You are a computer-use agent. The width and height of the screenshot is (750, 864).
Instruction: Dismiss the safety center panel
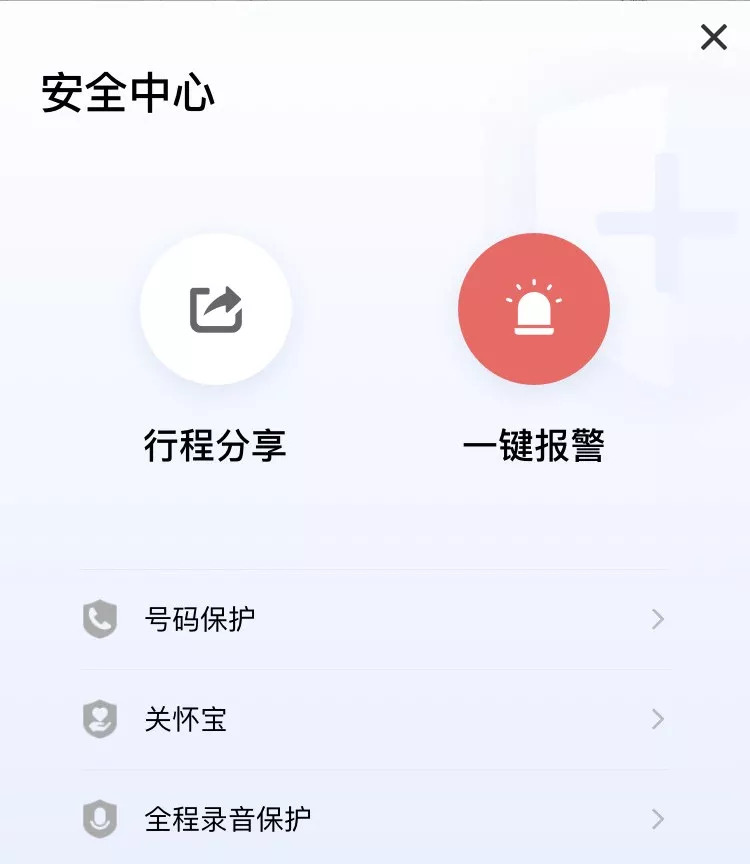click(x=714, y=37)
